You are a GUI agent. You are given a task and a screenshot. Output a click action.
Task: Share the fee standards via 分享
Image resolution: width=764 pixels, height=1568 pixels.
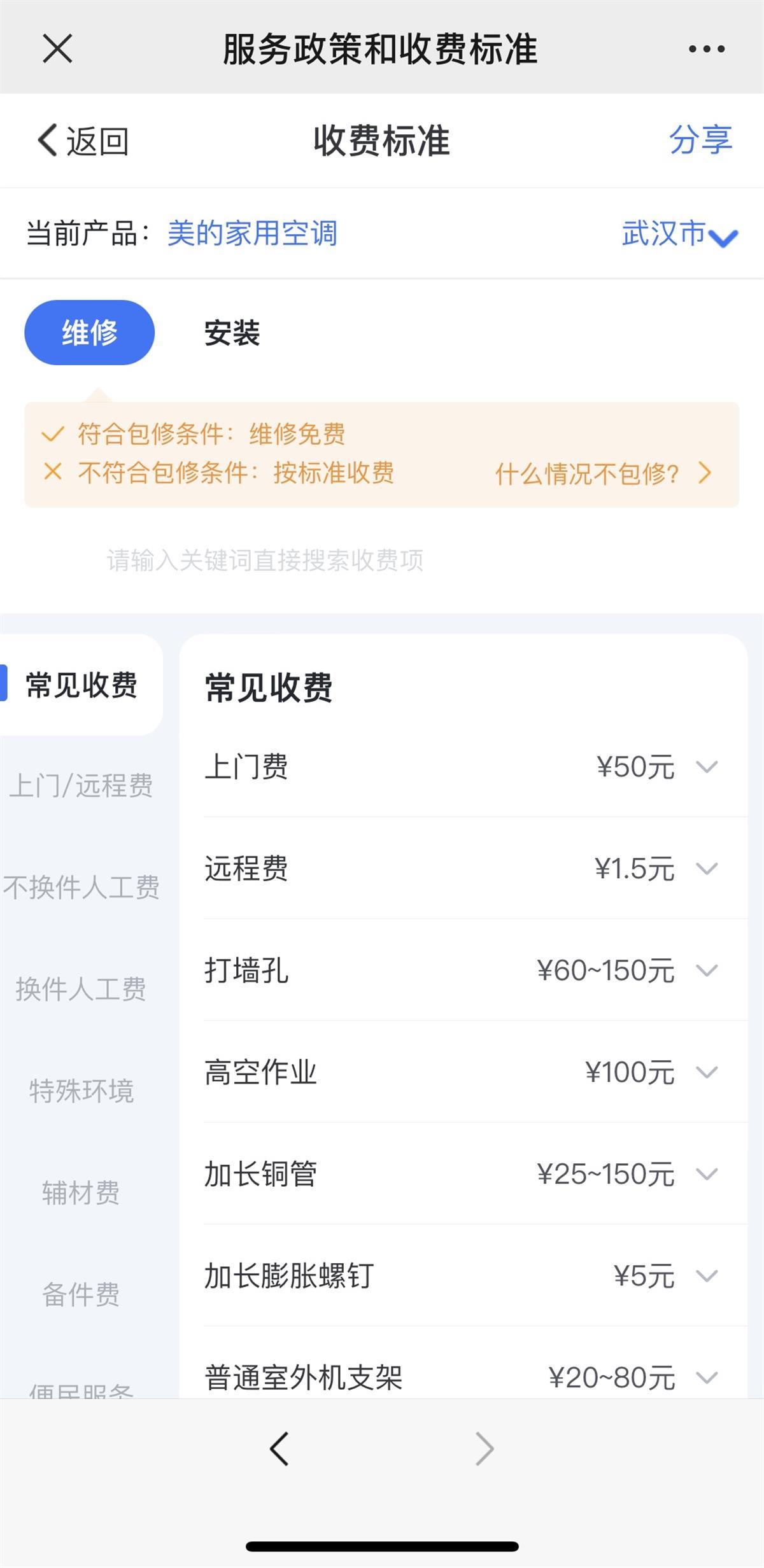click(700, 140)
